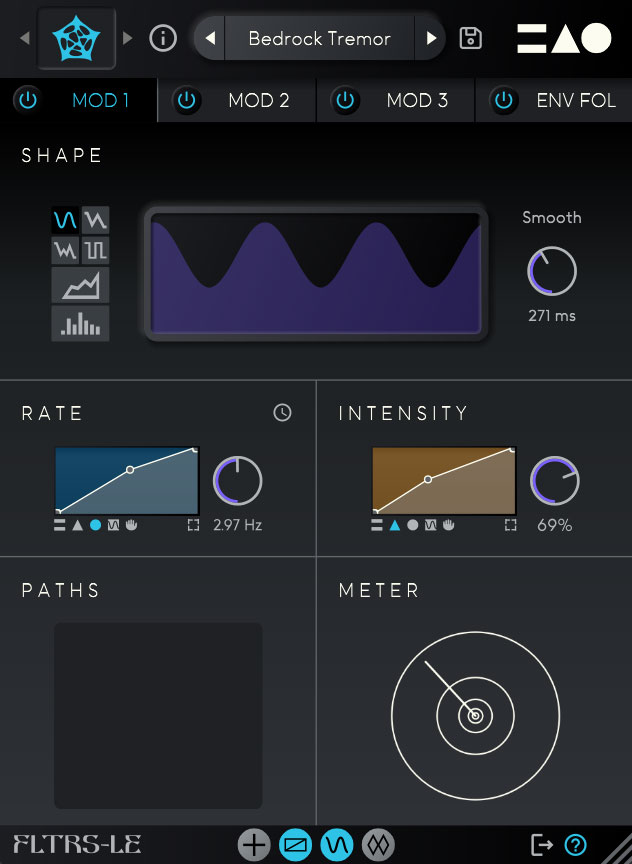
Task: Tap the export arrow icon
Action: tap(541, 845)
